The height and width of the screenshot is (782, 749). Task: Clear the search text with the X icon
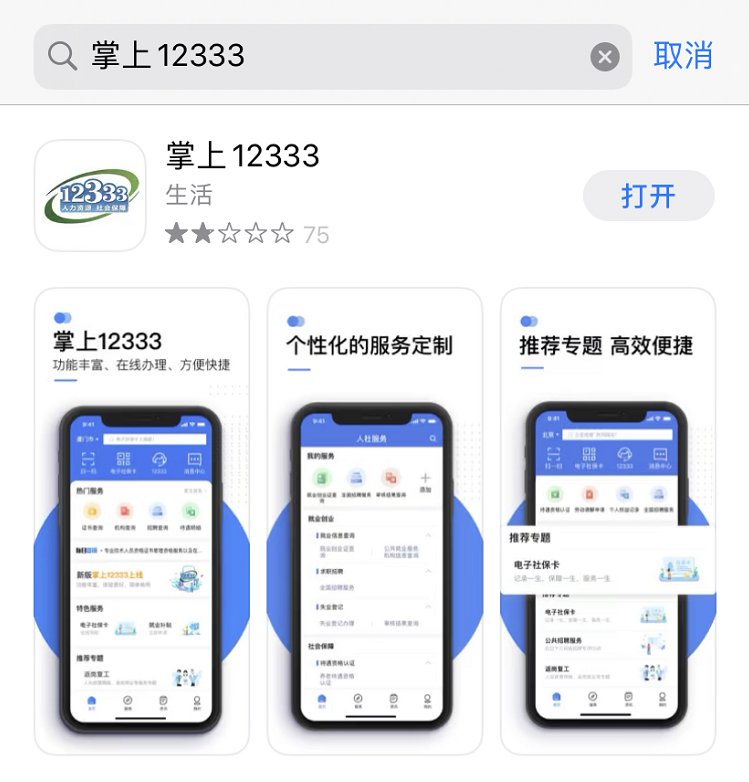tap(604, 57)
